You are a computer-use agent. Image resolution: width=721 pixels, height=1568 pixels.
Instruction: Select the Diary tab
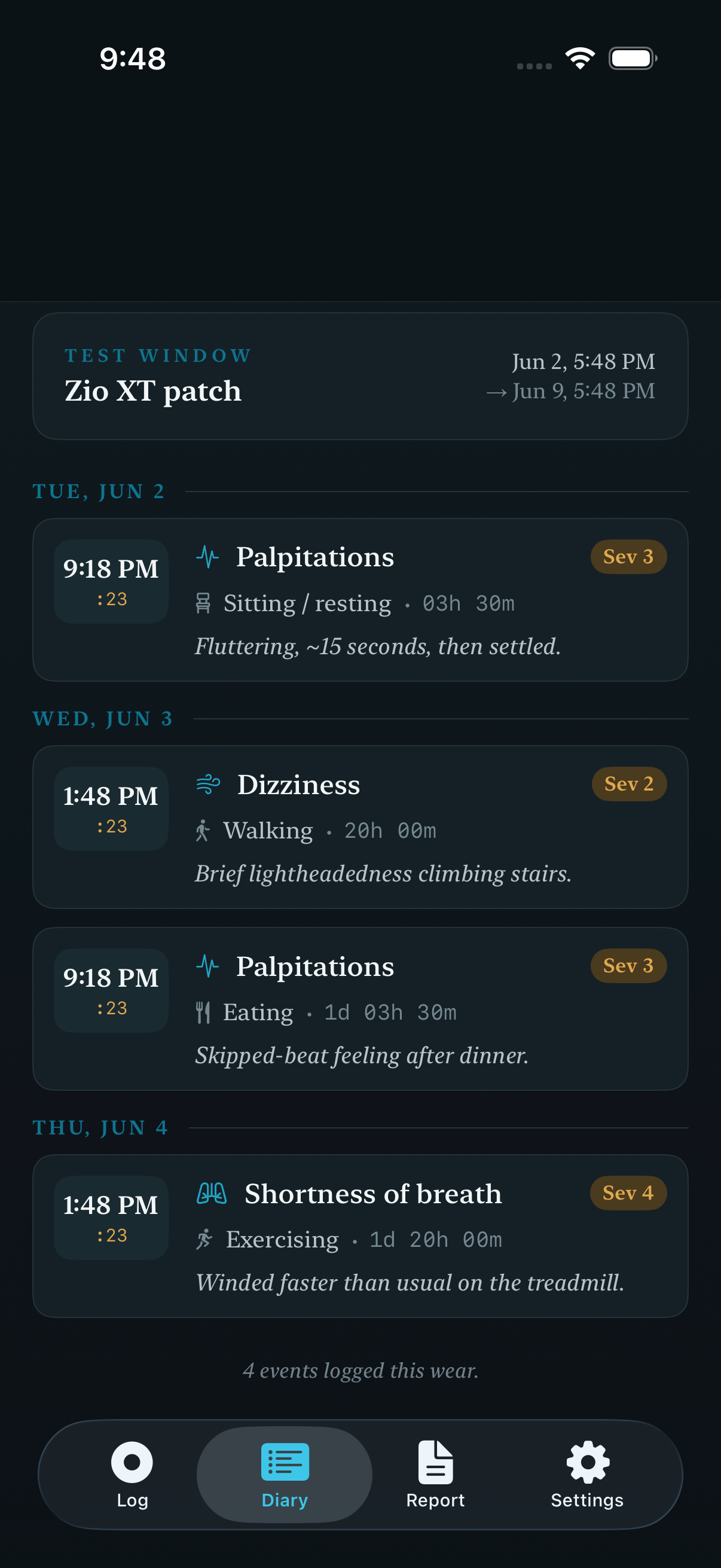[x=284, y=1474]
